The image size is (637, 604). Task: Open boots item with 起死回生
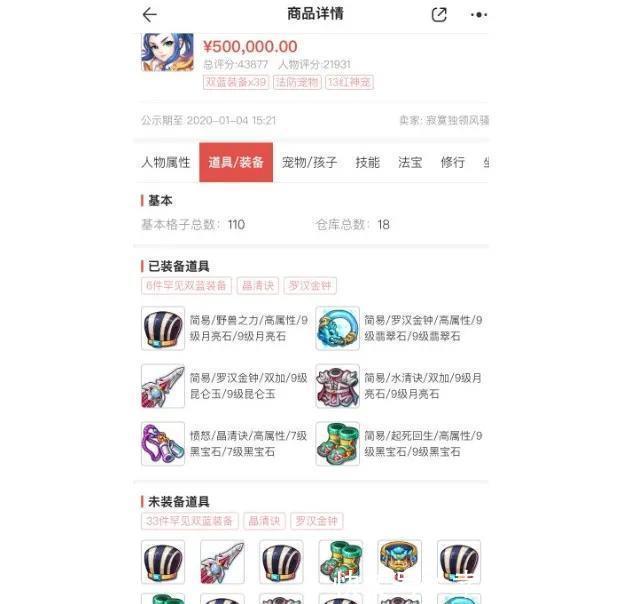coord(337,443)
